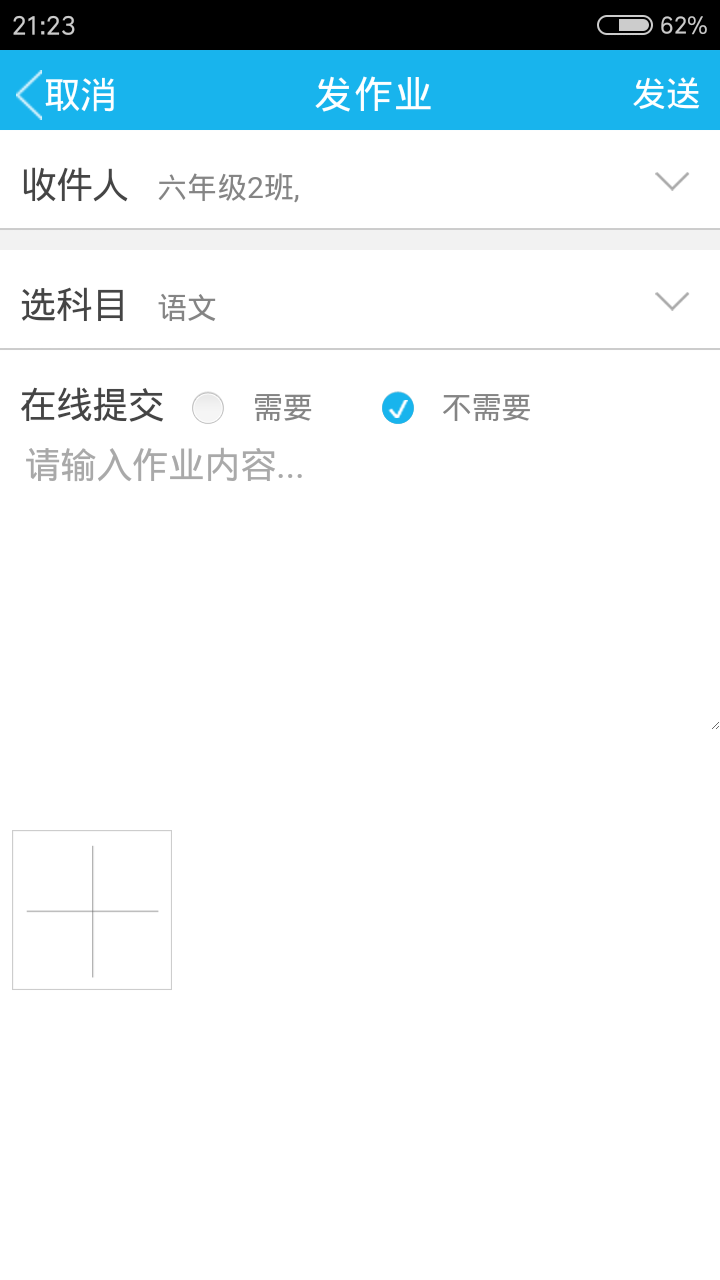
Task: Add an image with the plus tile
Action: (92, 910)
